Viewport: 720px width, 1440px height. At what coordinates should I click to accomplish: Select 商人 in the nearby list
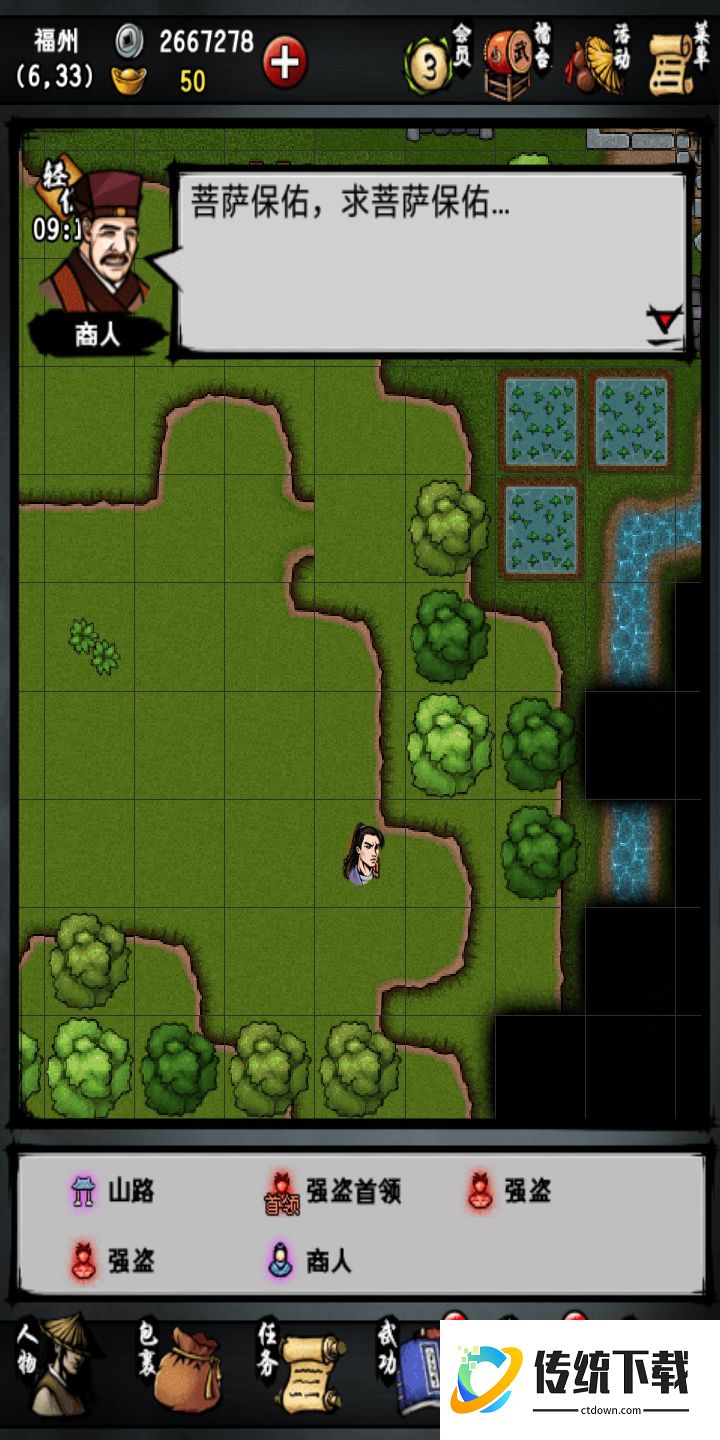310,1261
